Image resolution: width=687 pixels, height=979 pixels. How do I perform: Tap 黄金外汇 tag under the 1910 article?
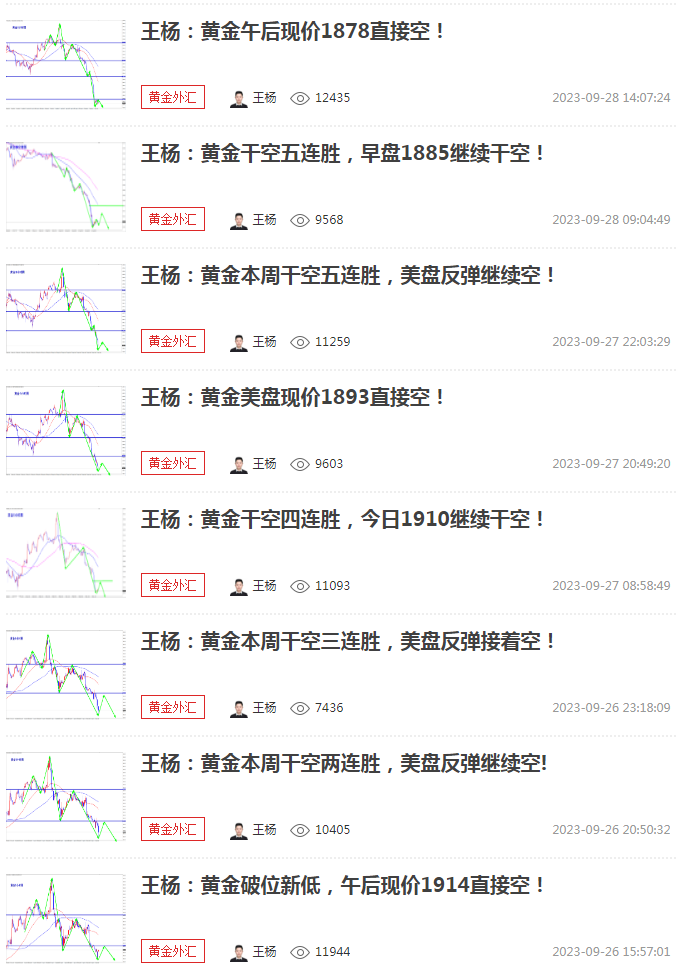point(173,585)
